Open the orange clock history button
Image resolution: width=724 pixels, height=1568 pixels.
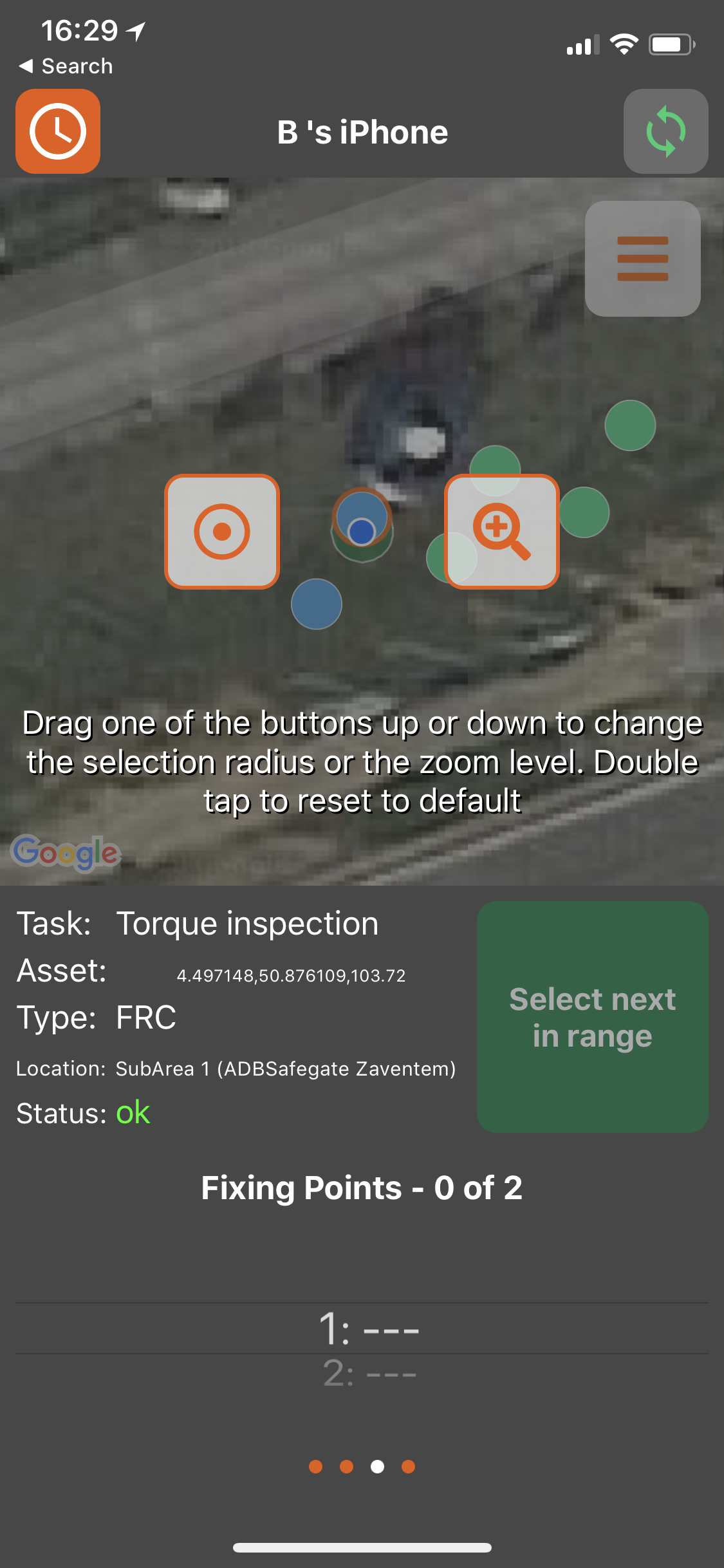coord(58,131)
